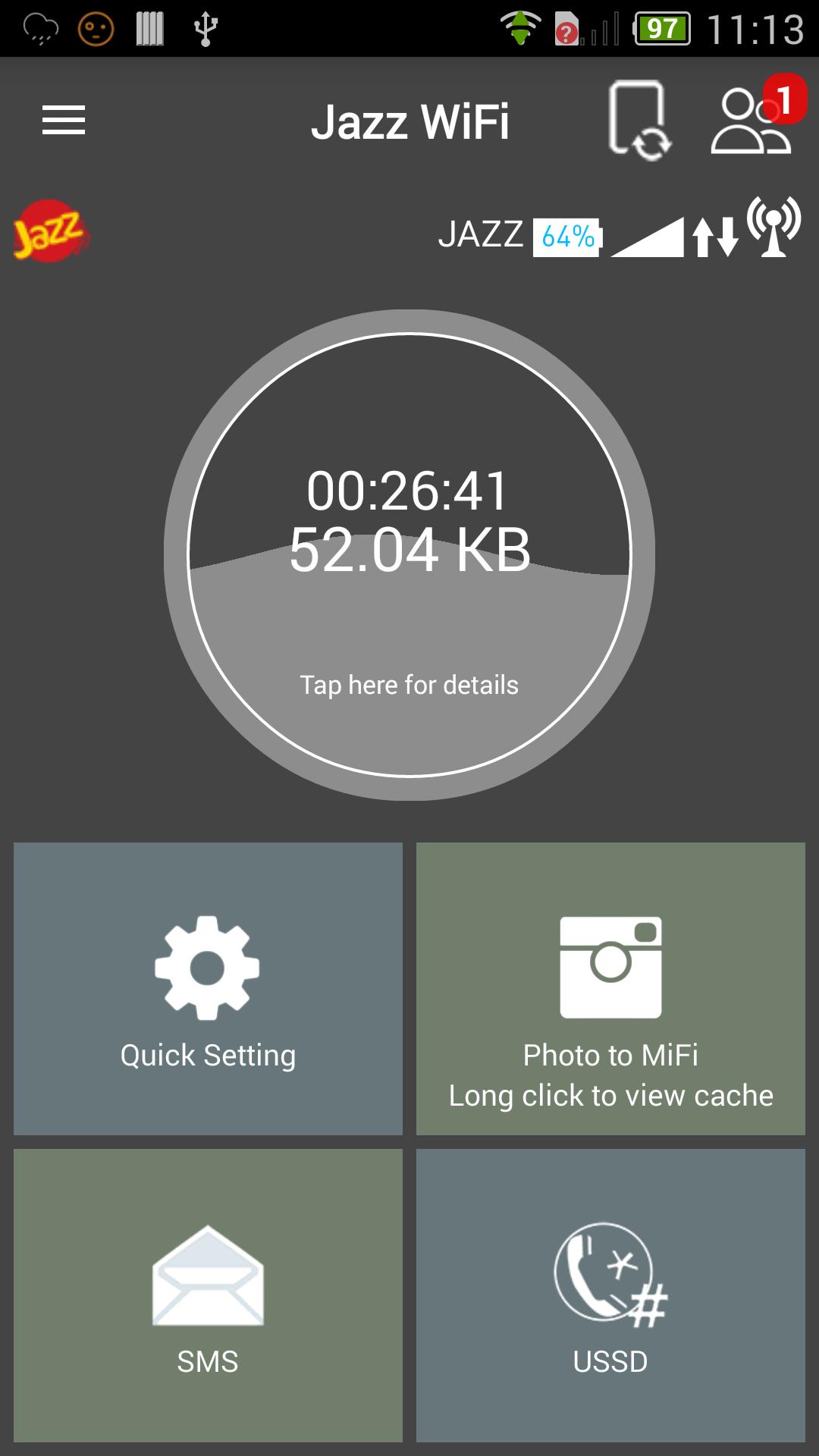Tap the device refresh icon
This screenshot has width=819, height=1456.
click(639, 121)
